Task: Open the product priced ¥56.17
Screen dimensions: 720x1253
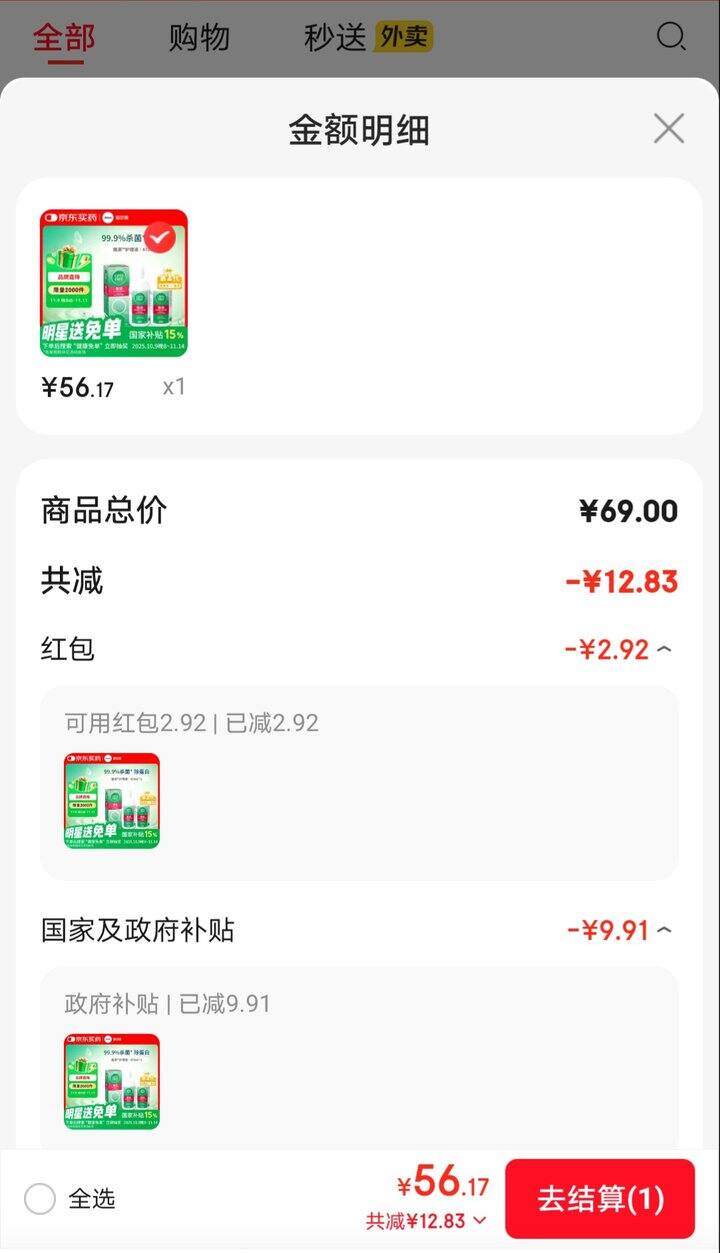Action: (114, 283)
